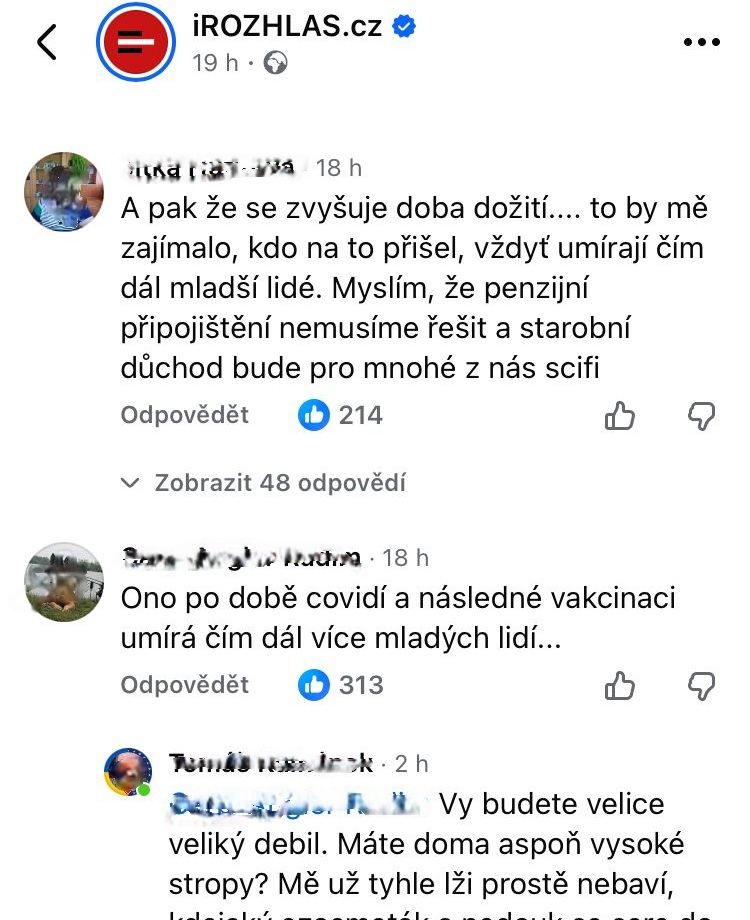This screenshot has height=920, width=750.
Task: Thumbs up the comment with 214 likes
Action: [621, 416]
